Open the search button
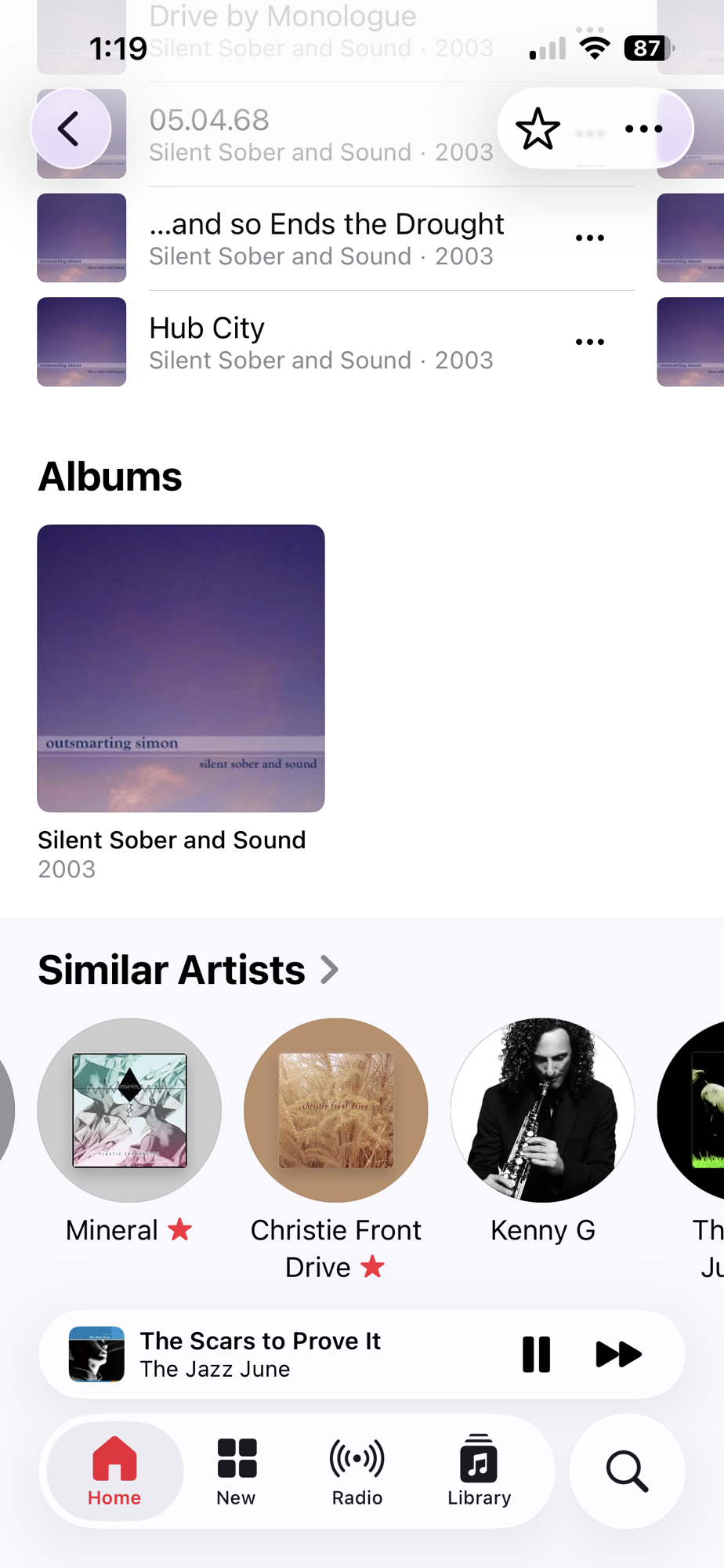Viewport: 724px width, 1568px height. tap(627, 1472)
